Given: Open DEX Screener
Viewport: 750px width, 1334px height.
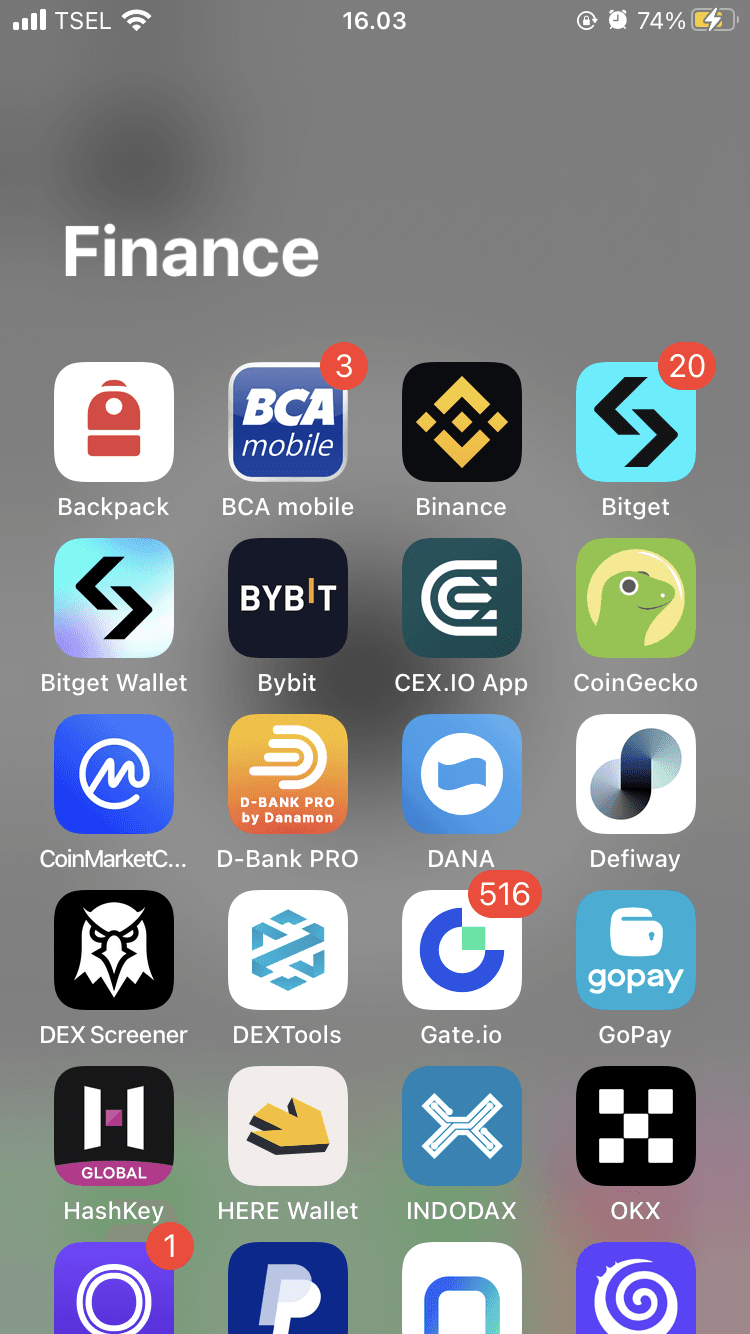Looking at the screenshot, I should (114, 950).
